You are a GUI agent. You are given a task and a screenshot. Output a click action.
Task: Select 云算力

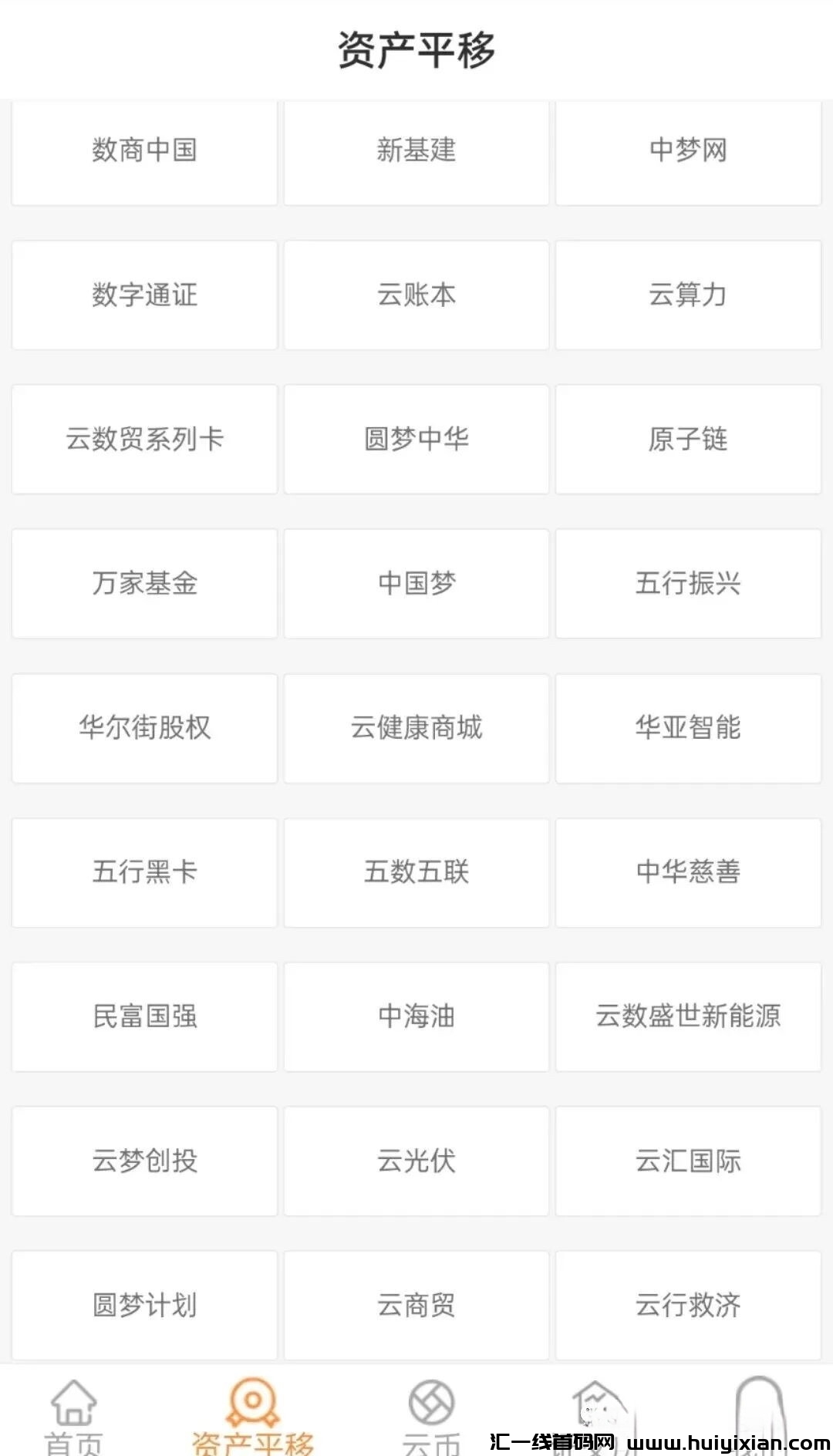[x=689, y=295]
